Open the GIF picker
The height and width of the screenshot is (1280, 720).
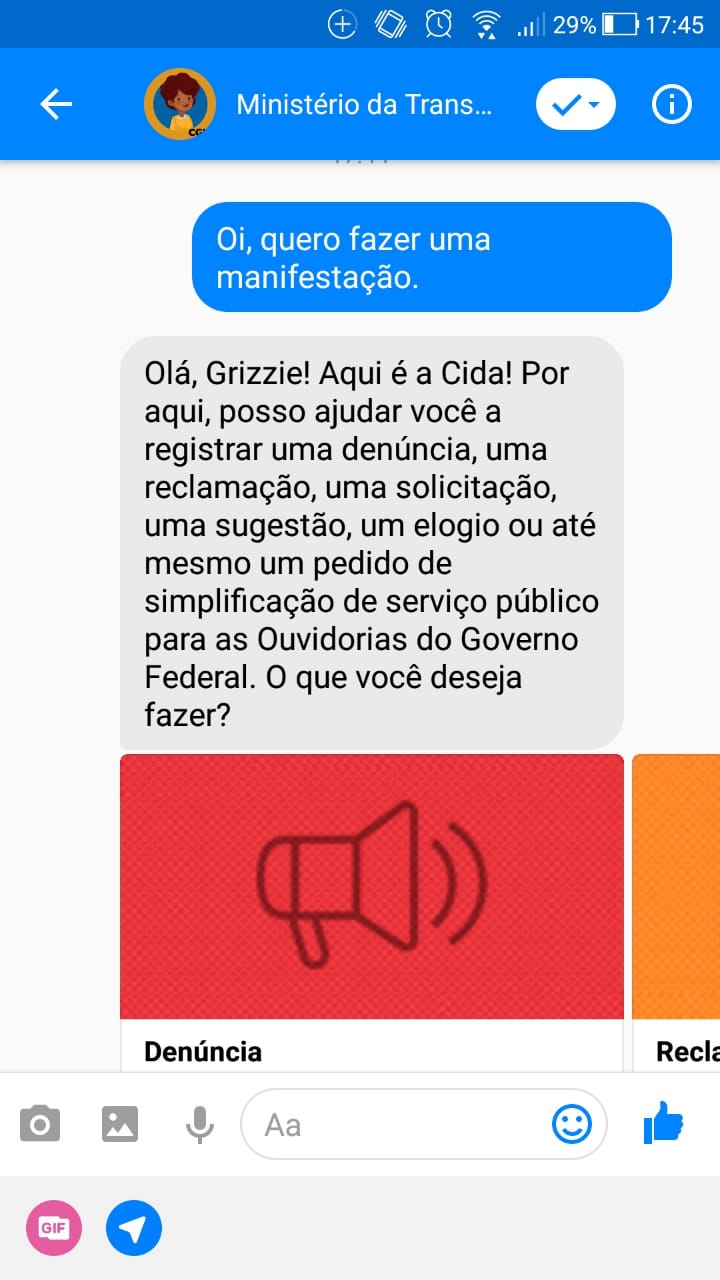[54, 1228]
